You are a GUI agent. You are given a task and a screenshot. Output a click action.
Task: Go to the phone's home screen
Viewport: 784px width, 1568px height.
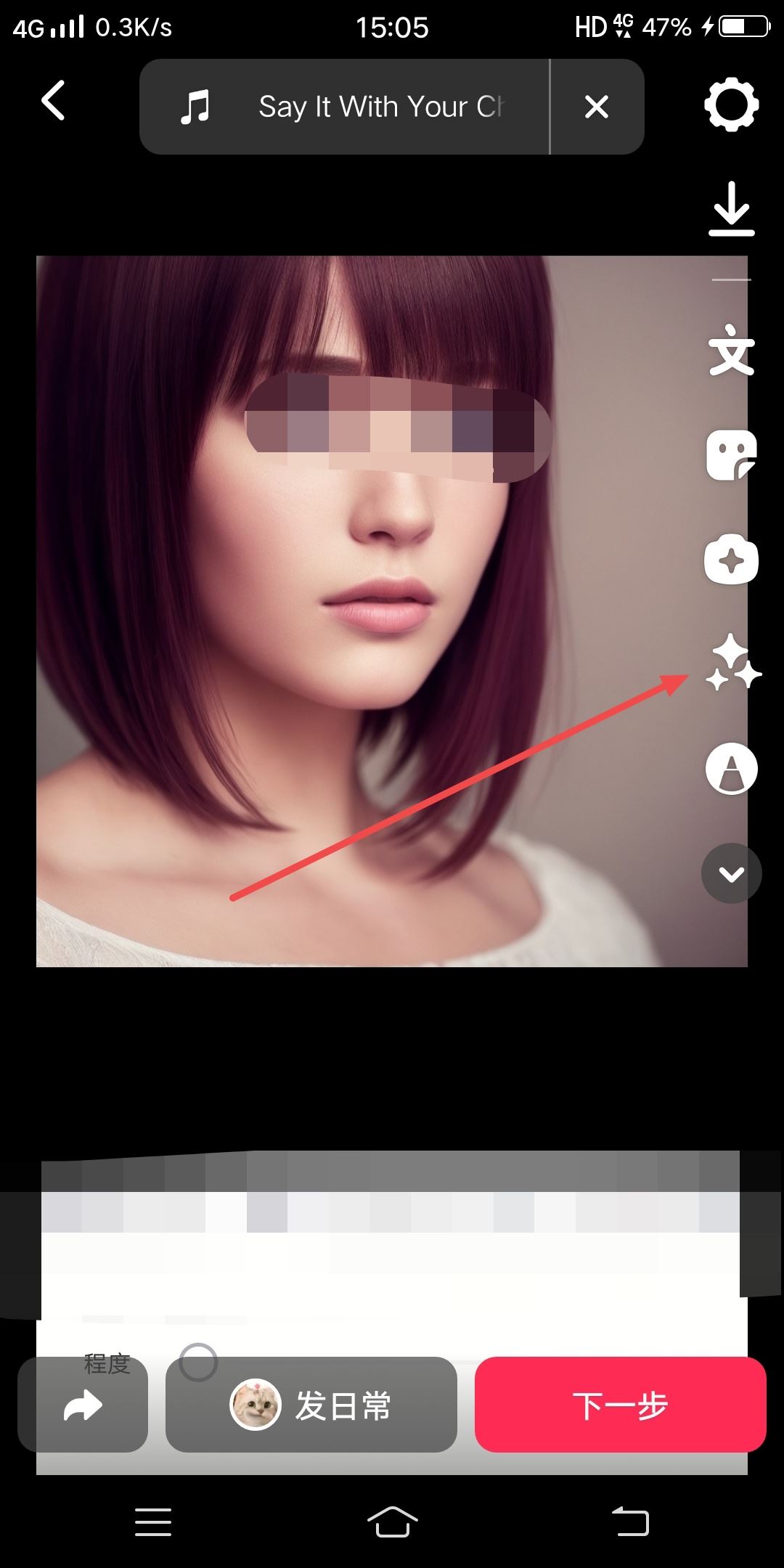click(392, 1521)
